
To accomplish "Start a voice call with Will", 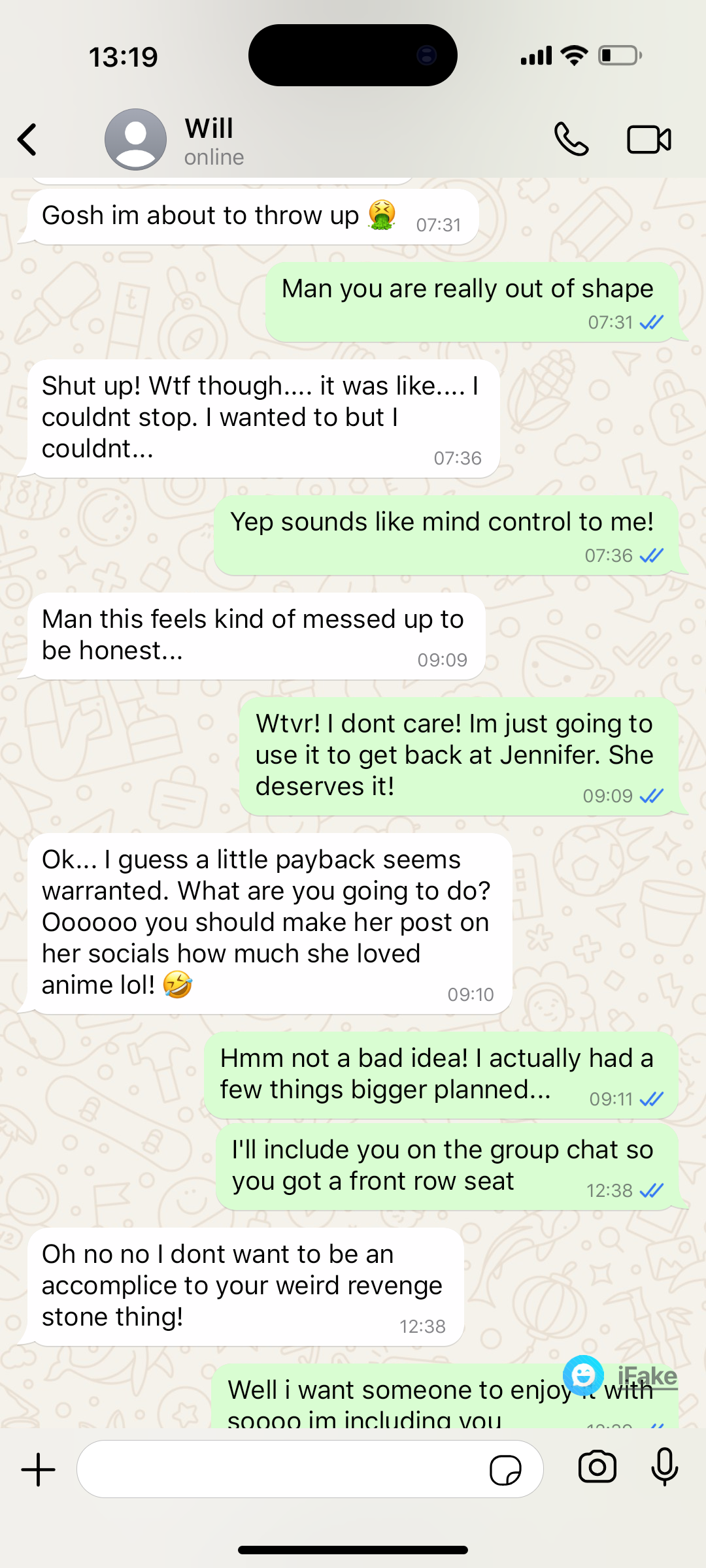I will click(571, 139).
